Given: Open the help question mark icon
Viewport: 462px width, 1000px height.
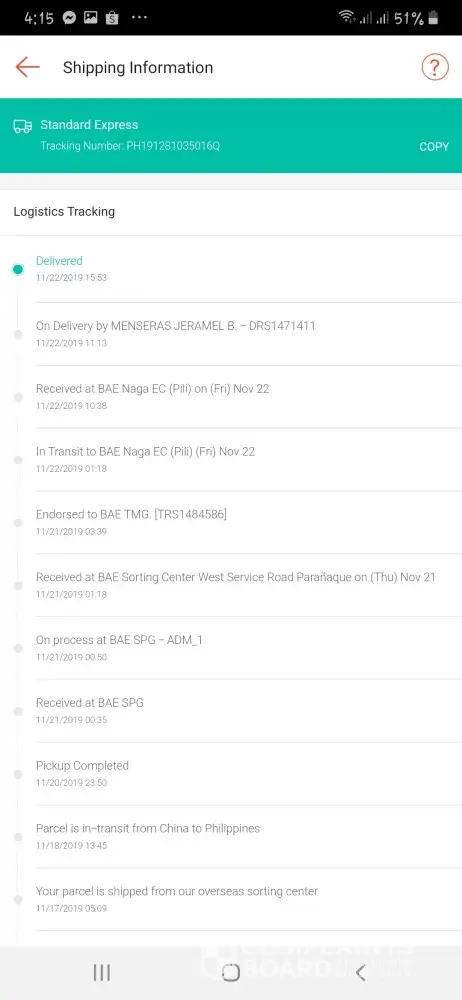Looking at the screenshot, I should point(435,67).
